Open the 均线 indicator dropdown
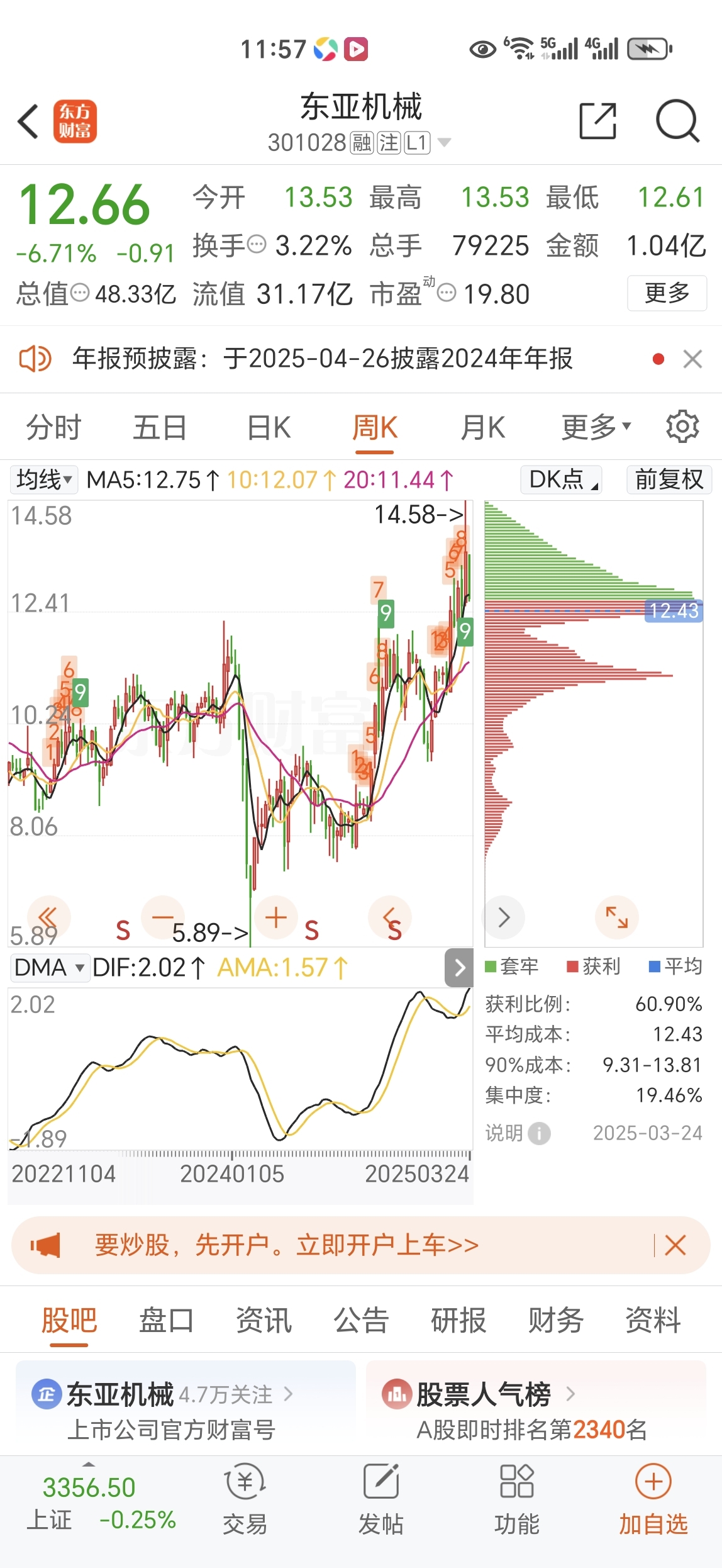722x1568 pixels. [x=43, y=479]
